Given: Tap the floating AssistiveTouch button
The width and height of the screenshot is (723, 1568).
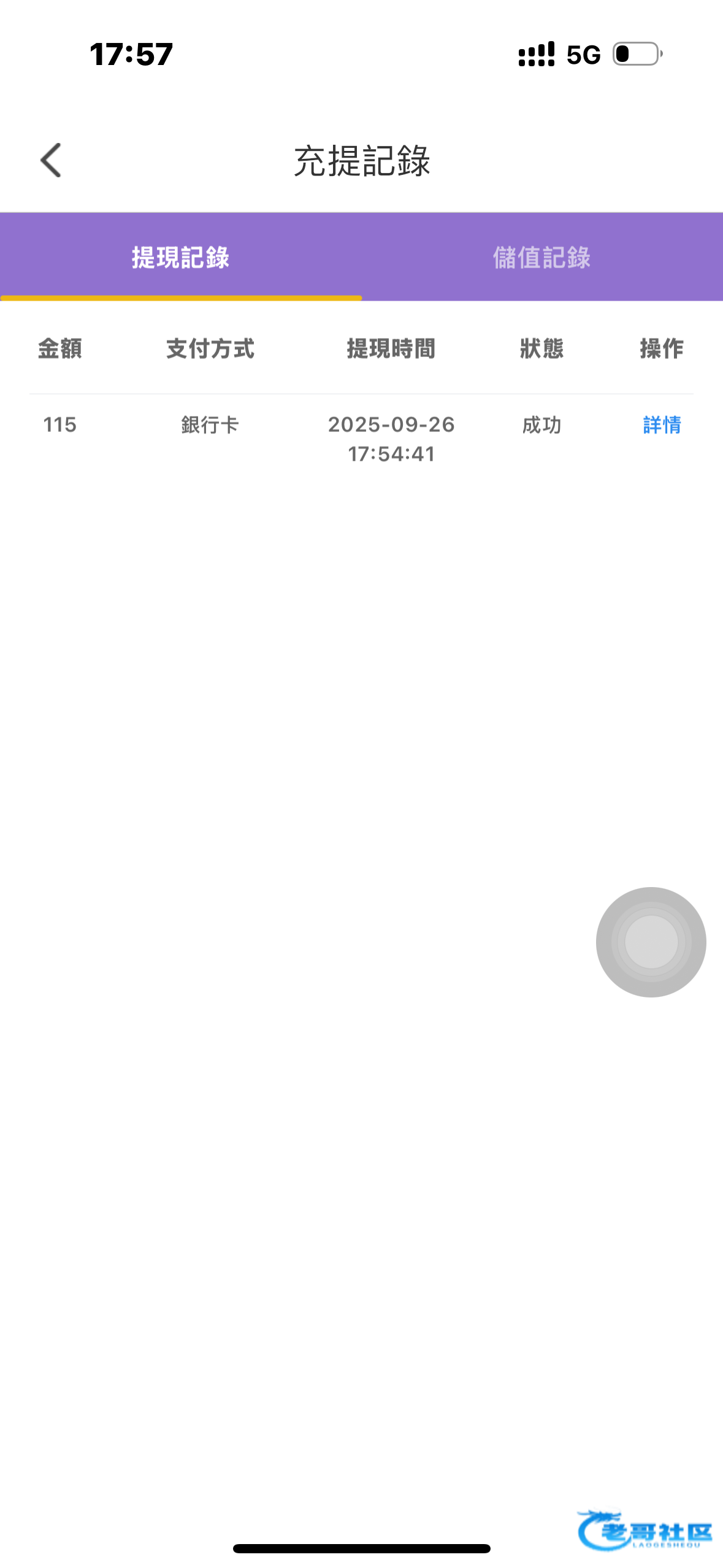Looking at the screenshot, I should click(x=651, y=942).
